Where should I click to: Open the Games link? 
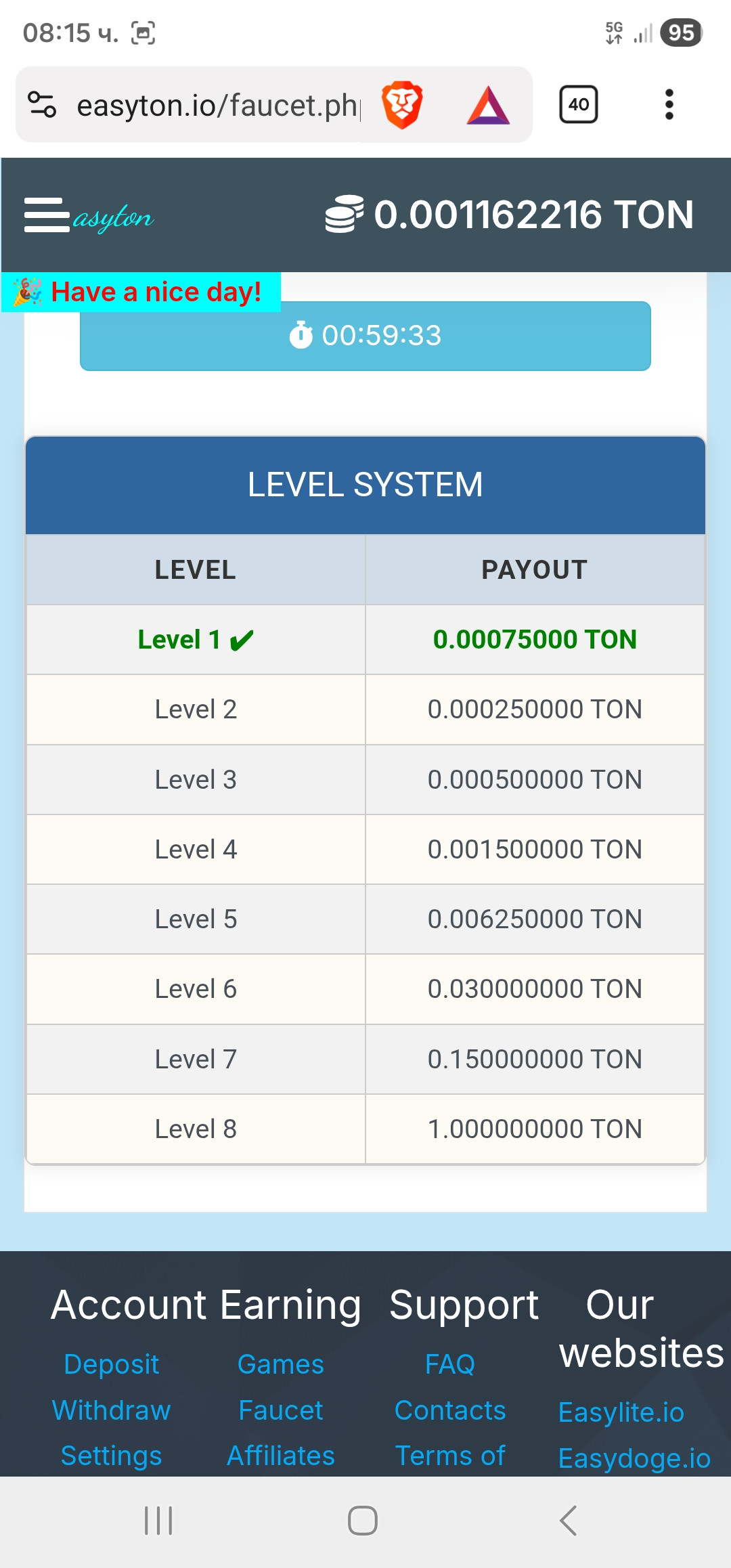[x=281, y=1364]
